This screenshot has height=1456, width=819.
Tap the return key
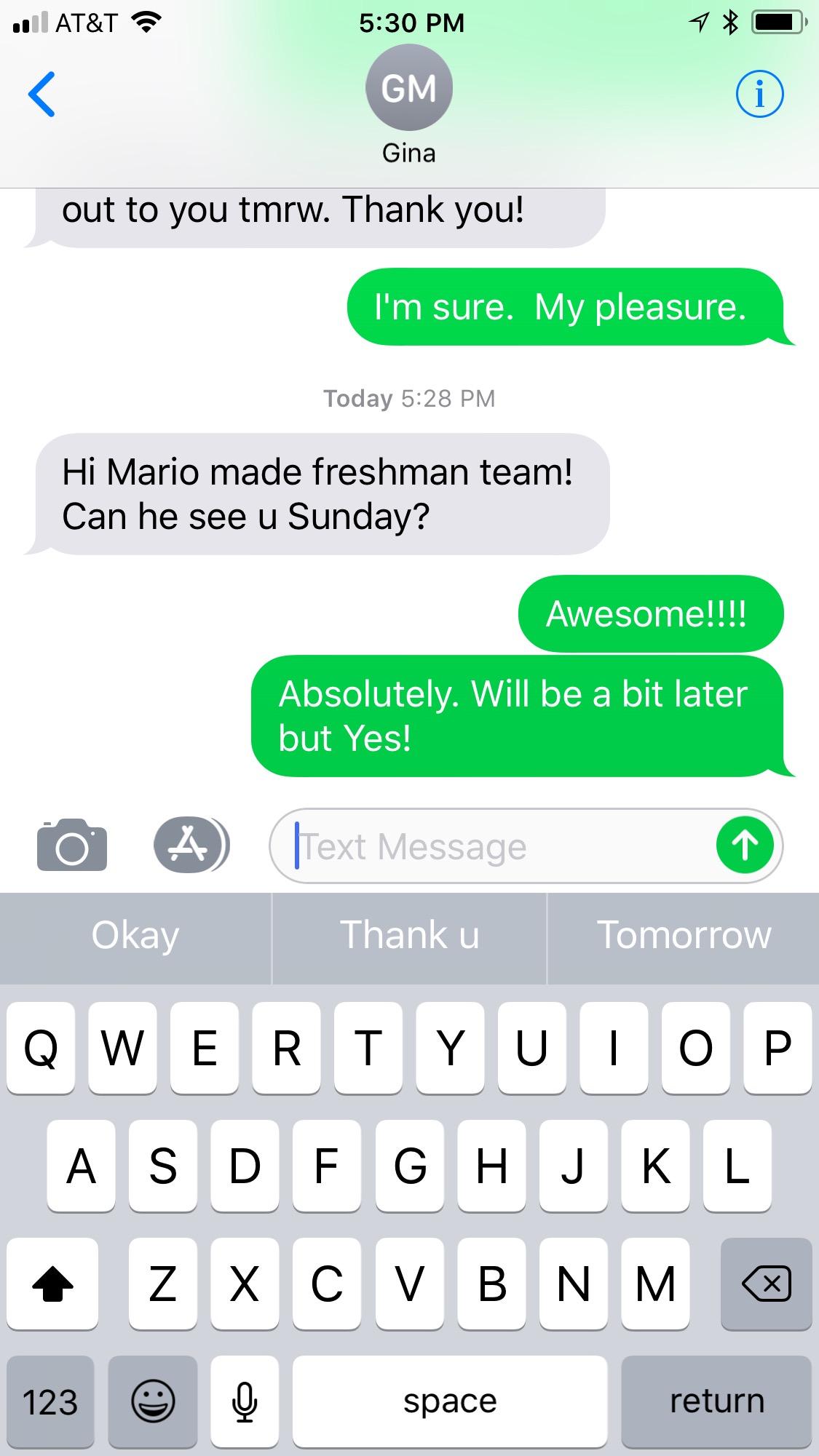tap(716, 1401)
